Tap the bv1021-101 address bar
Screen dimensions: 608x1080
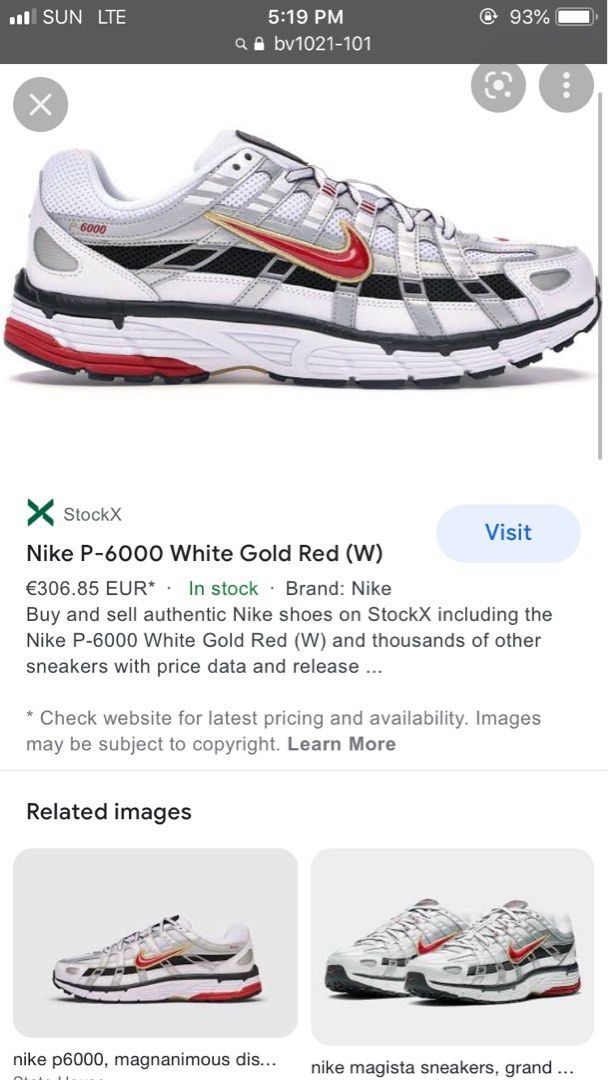304,44
